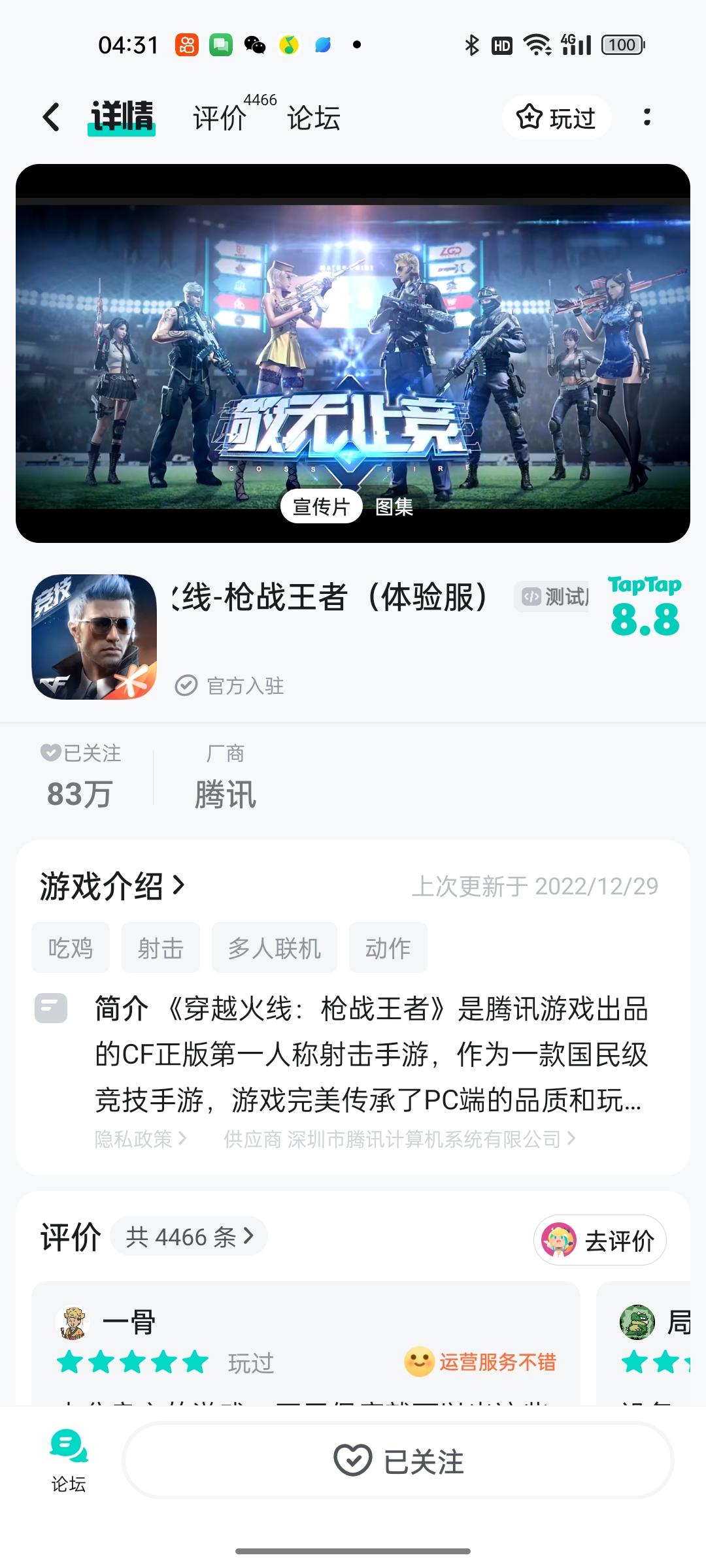Switch banner to 图集 image gallery view
706x1568 pixels.
pos(394,508)
